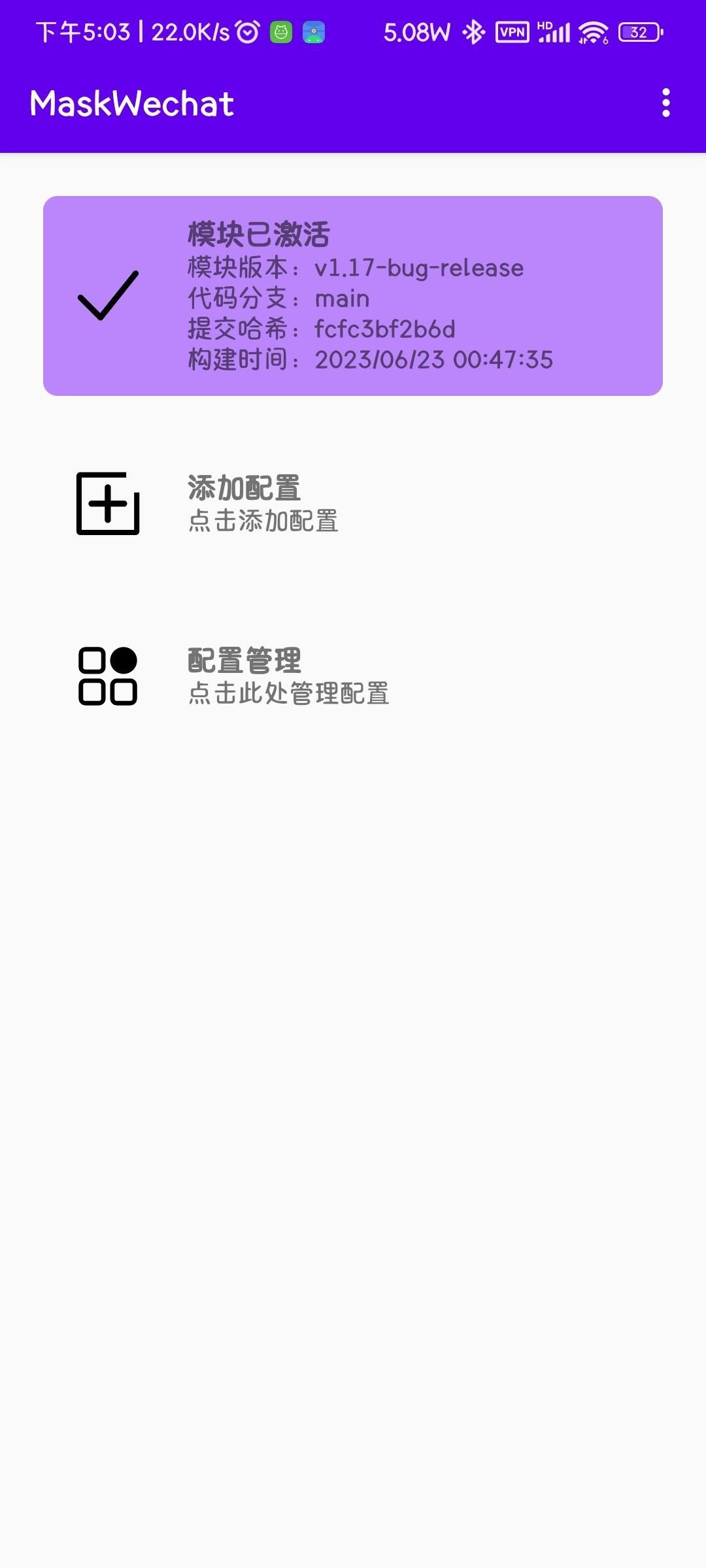
Task: Open 配置管理 to manage configurations
Action: tap(244, 660)
